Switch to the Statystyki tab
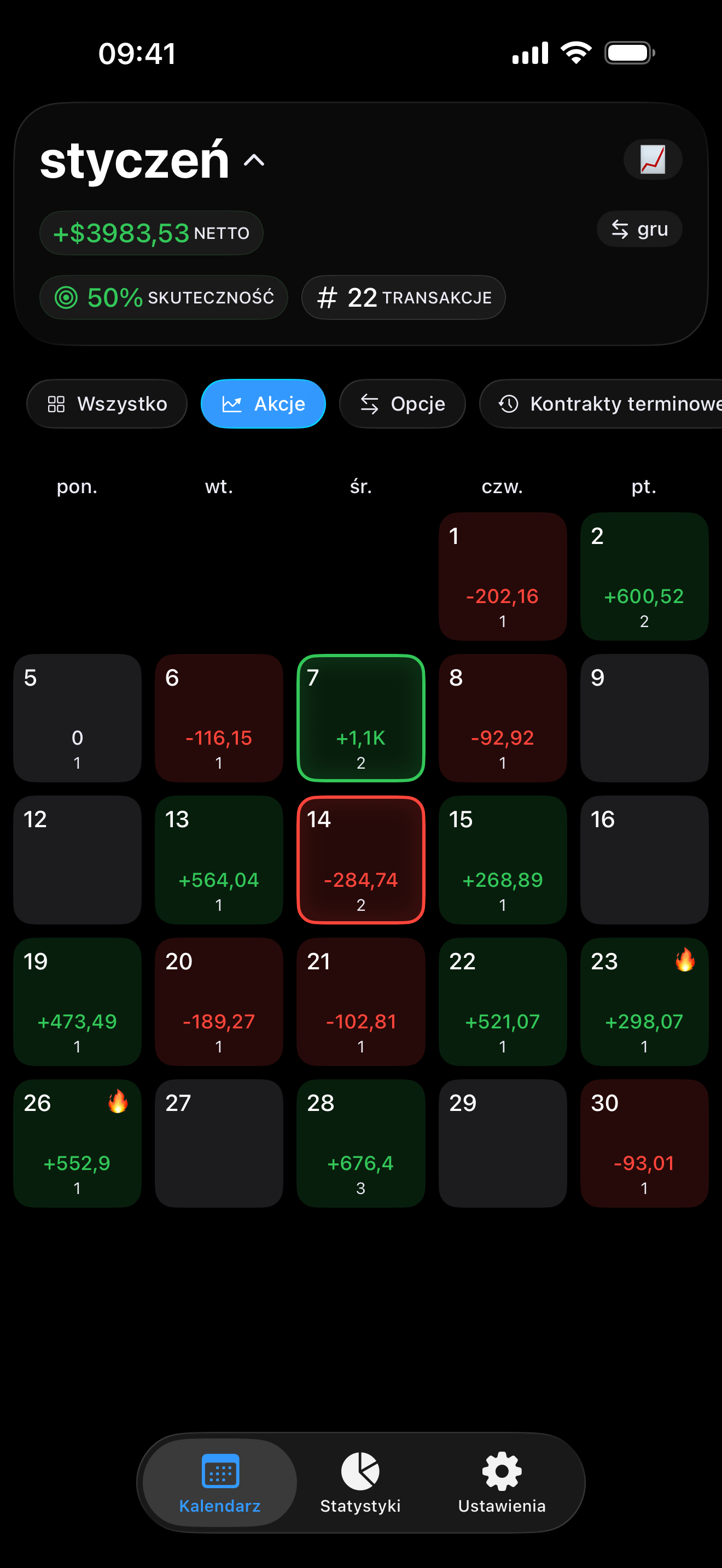 point(360,1483)
